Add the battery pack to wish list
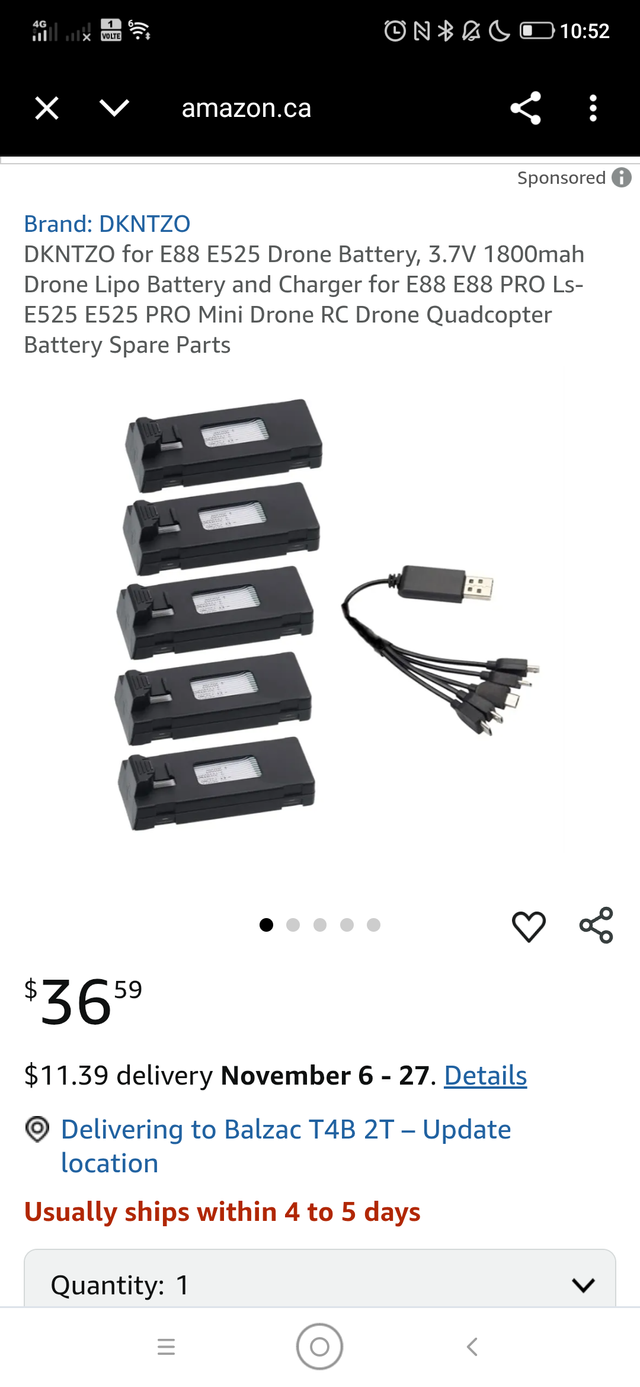Screen dimensions: 640x1387 click(x=529, y=927)
